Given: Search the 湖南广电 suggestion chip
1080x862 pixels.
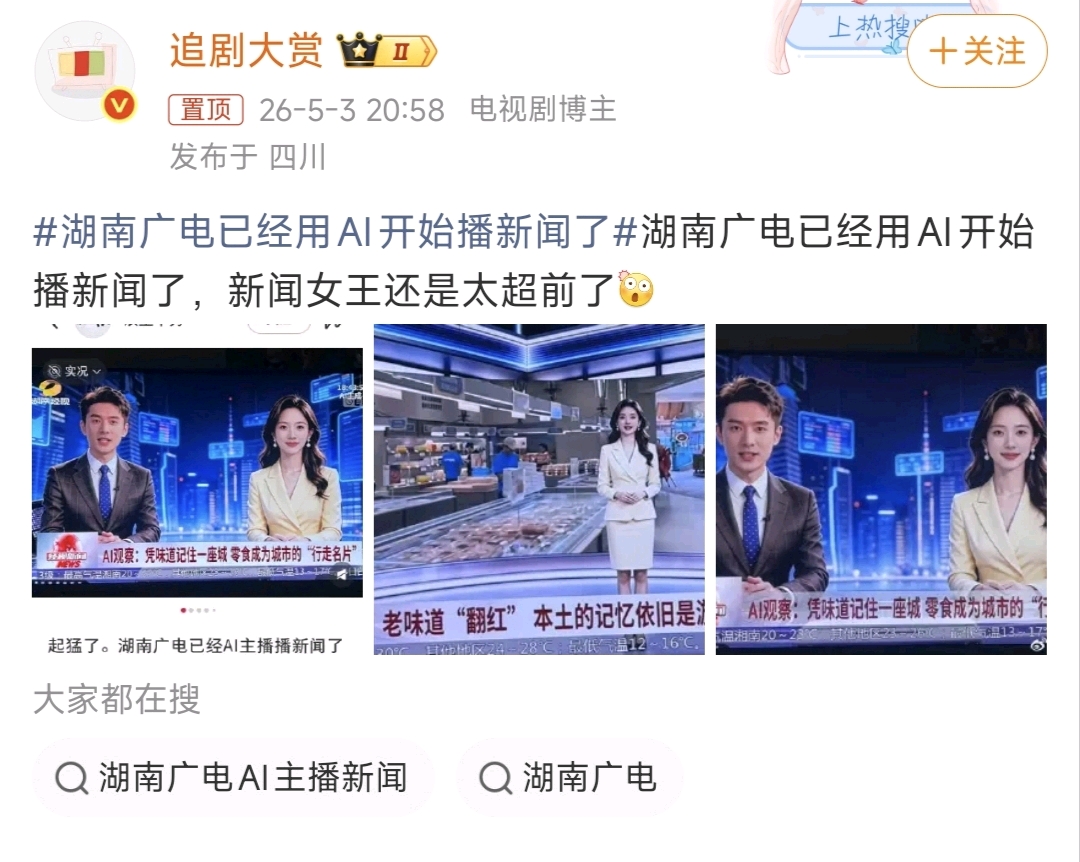Looking at the screenshot, I should (x=569, y=778).
